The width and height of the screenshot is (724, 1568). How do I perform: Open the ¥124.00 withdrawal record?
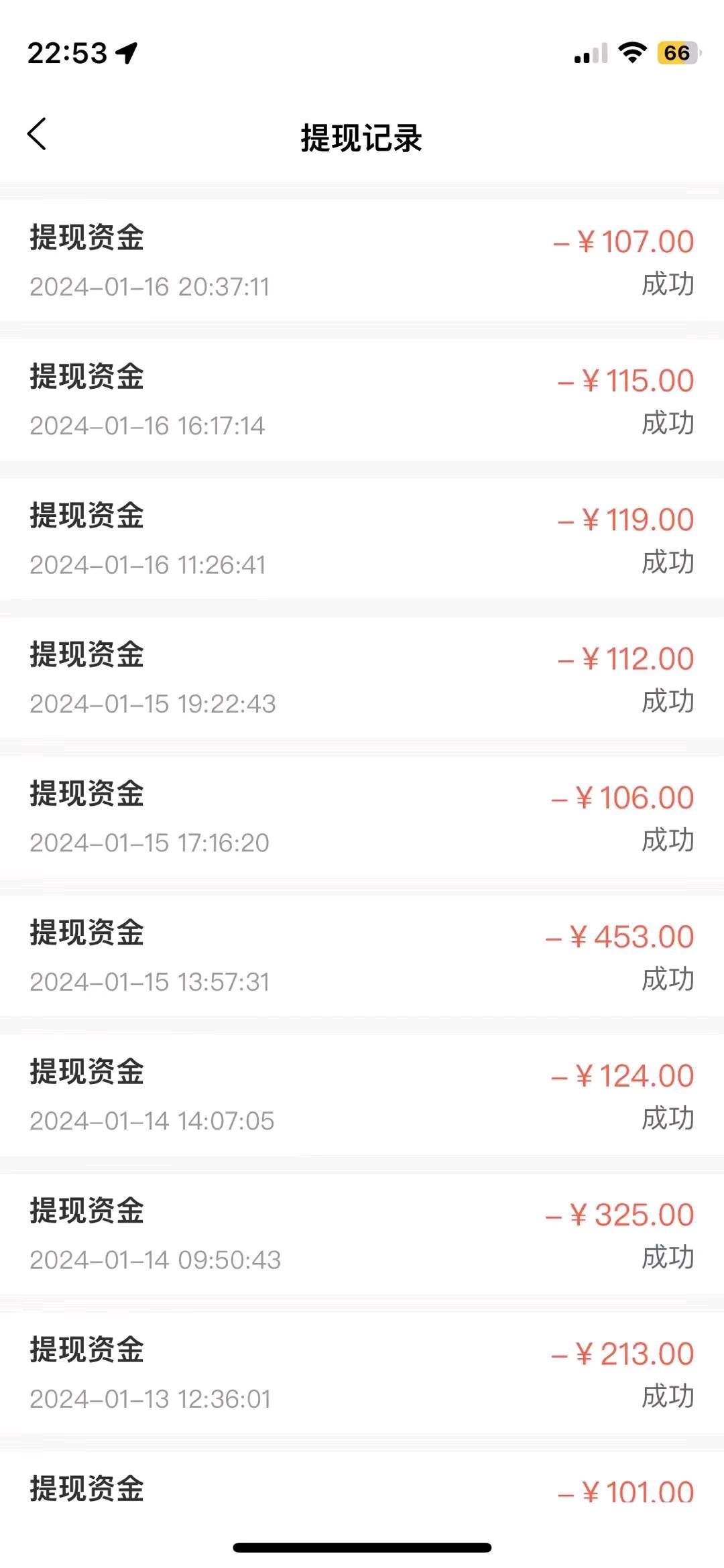[x=362, y=1095]
